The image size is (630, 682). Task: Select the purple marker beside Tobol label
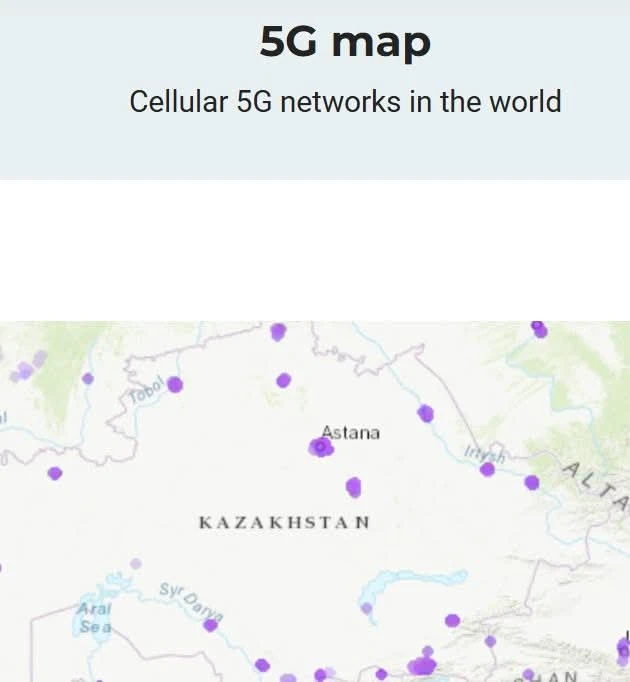coord(175,384)
